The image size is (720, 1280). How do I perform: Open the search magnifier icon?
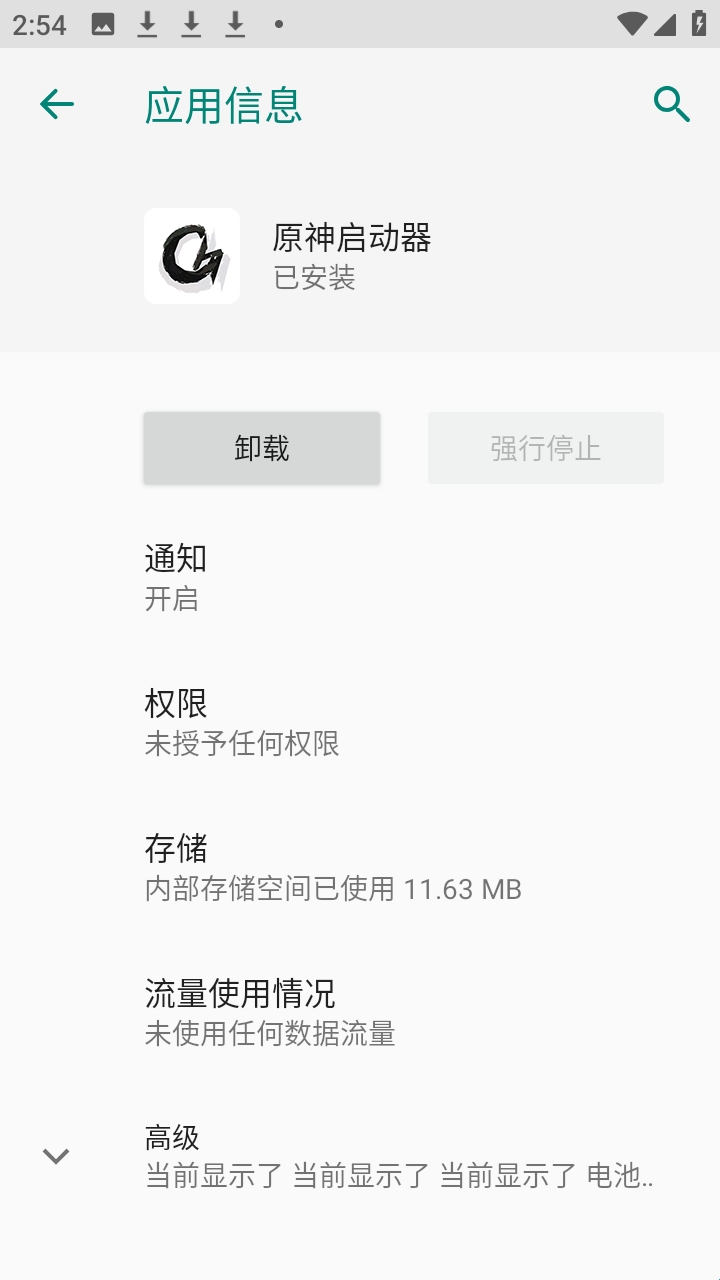pos(671,104)
